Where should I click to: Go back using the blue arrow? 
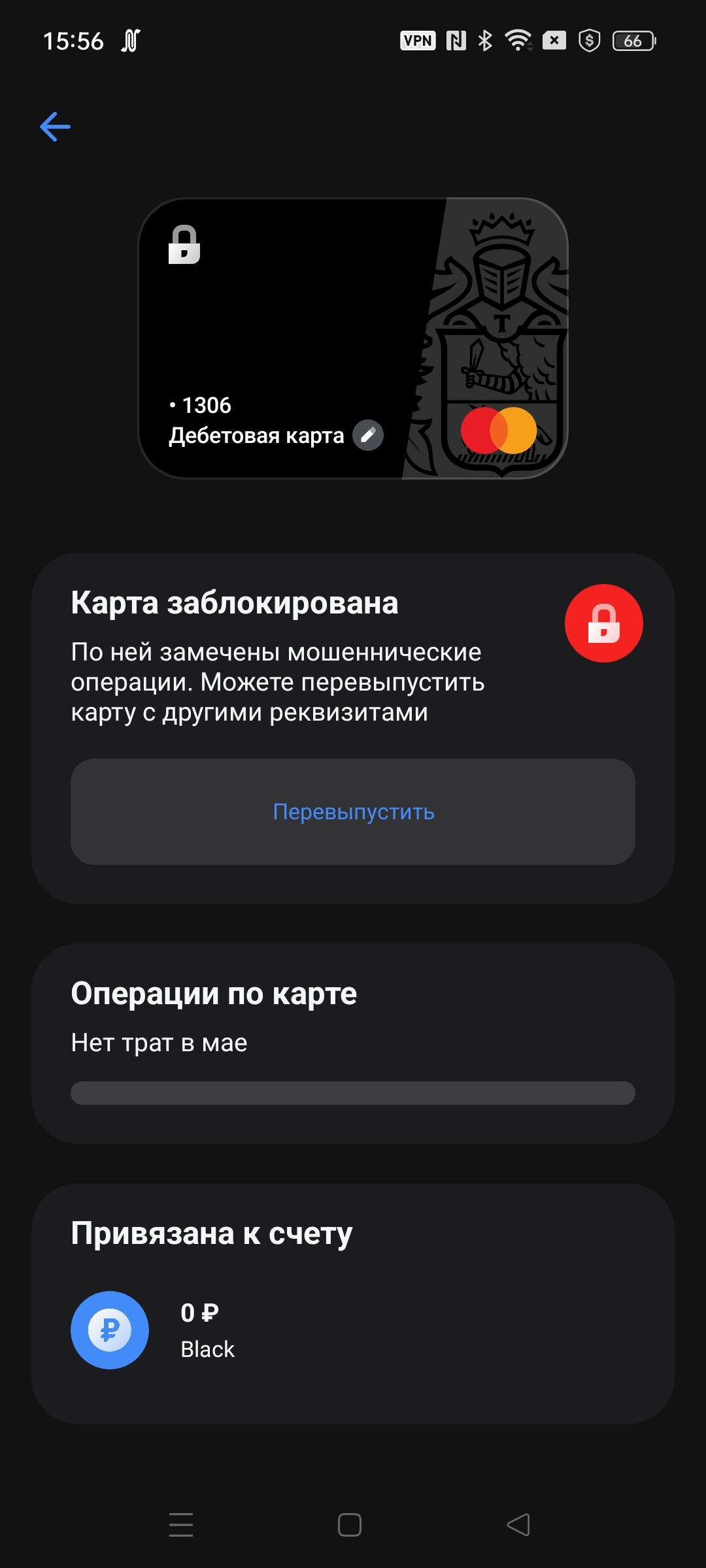55,126
